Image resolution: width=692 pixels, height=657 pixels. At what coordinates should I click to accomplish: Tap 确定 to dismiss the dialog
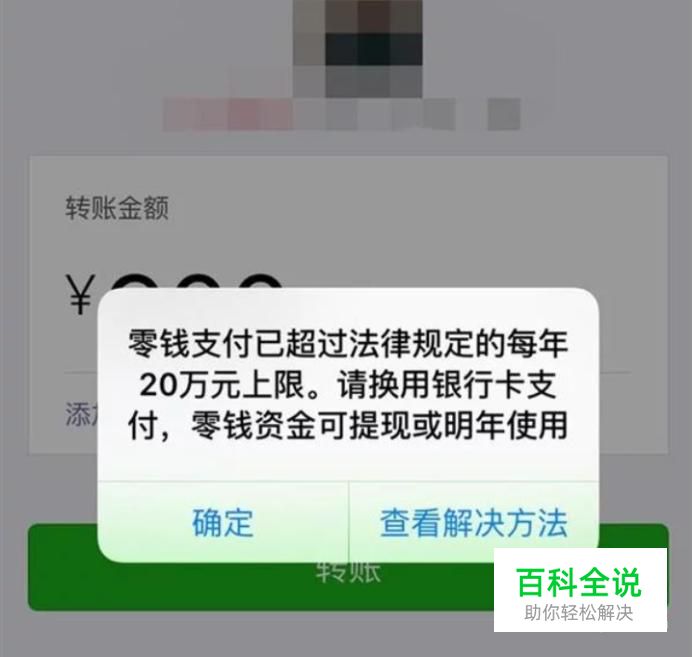pyautogui.click(x=223, y=522)
